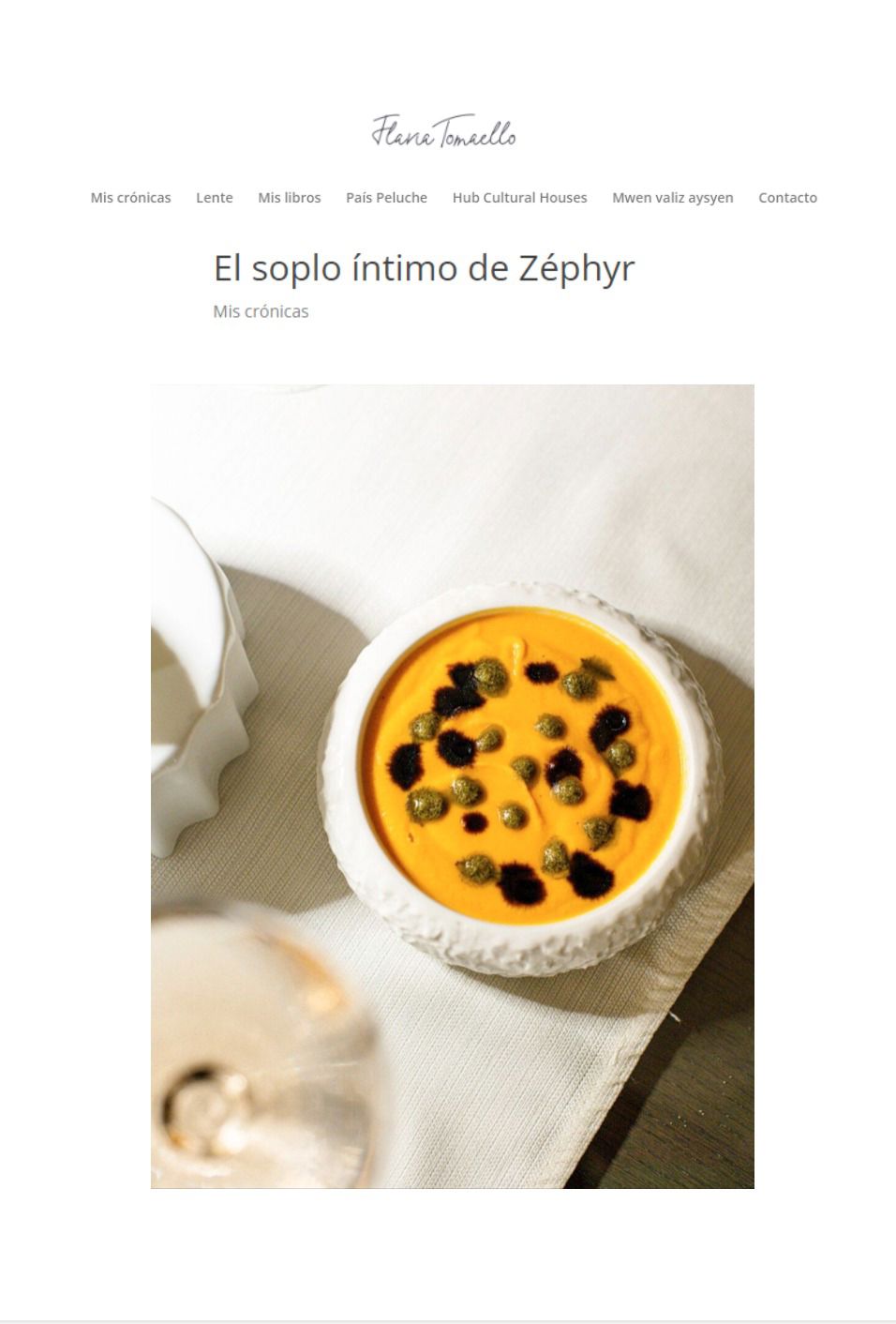896x1324 pixels.
Task: Open Hub Cultural Houses page
Action: coord(519,198)
